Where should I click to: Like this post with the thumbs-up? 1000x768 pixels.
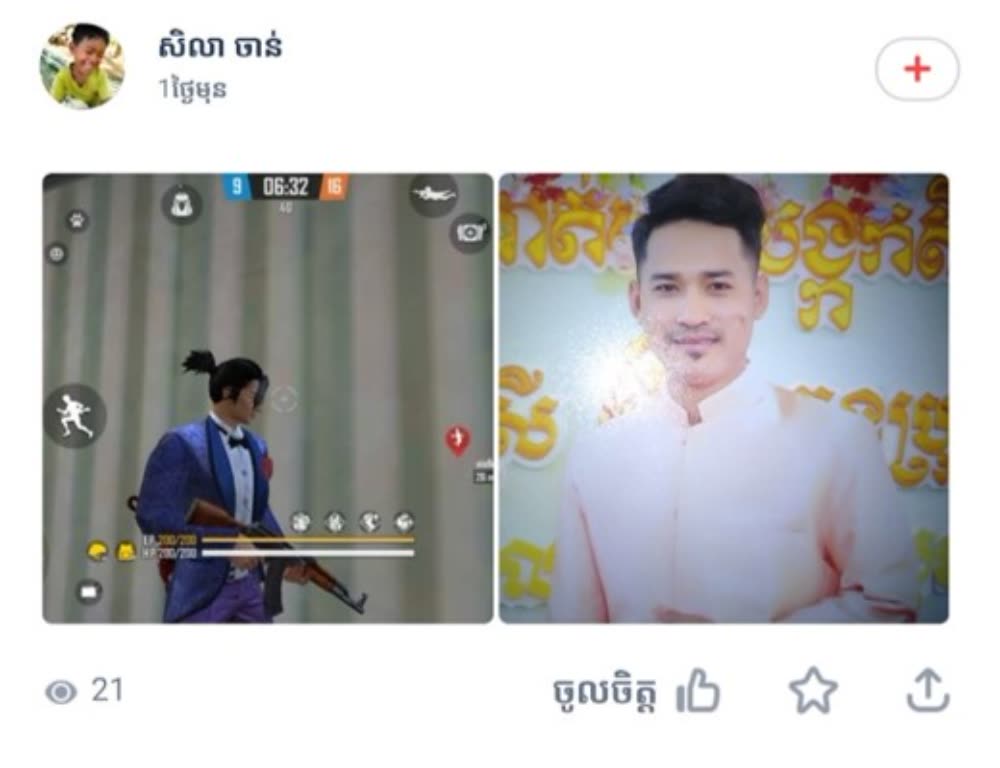coord(699,692)
